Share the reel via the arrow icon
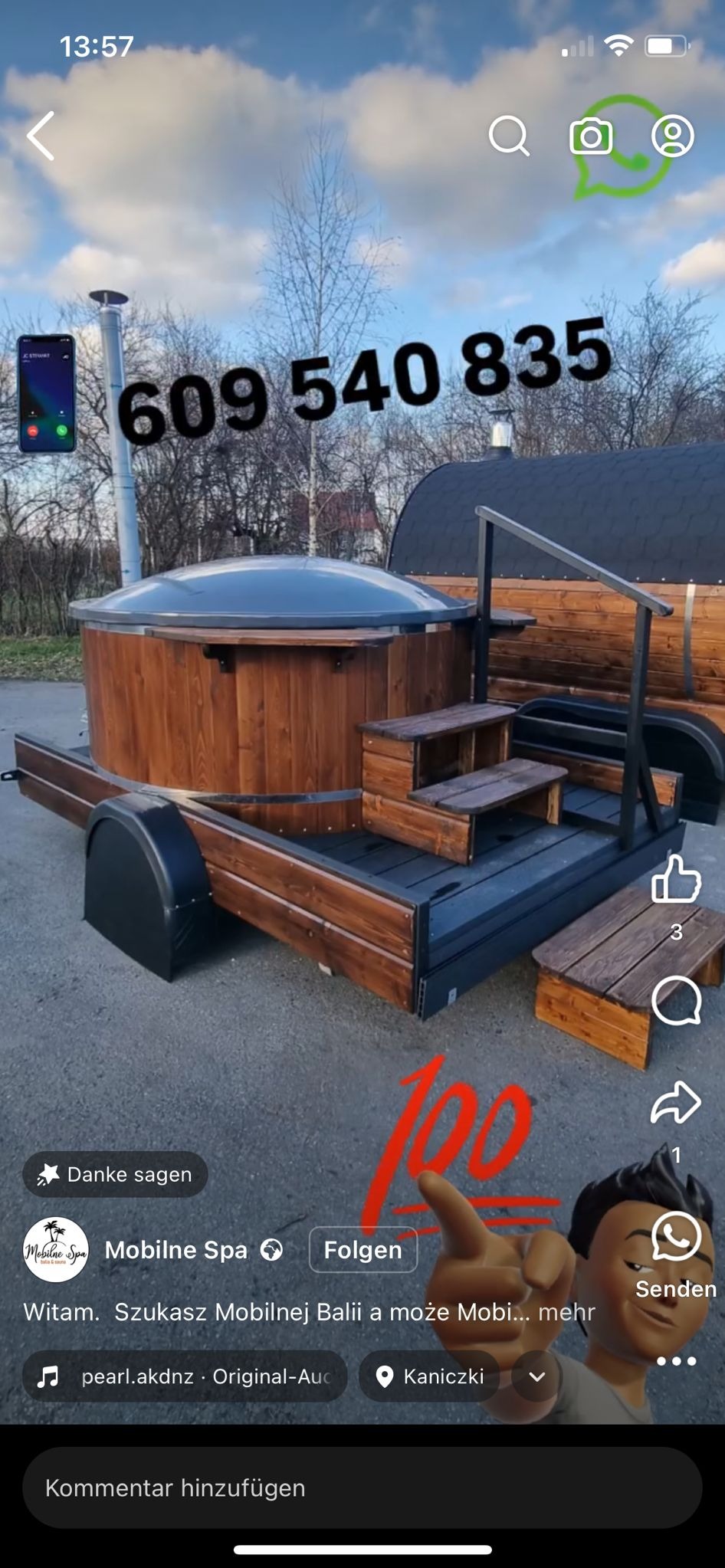725x1568 pixels. pos(675,1101)
